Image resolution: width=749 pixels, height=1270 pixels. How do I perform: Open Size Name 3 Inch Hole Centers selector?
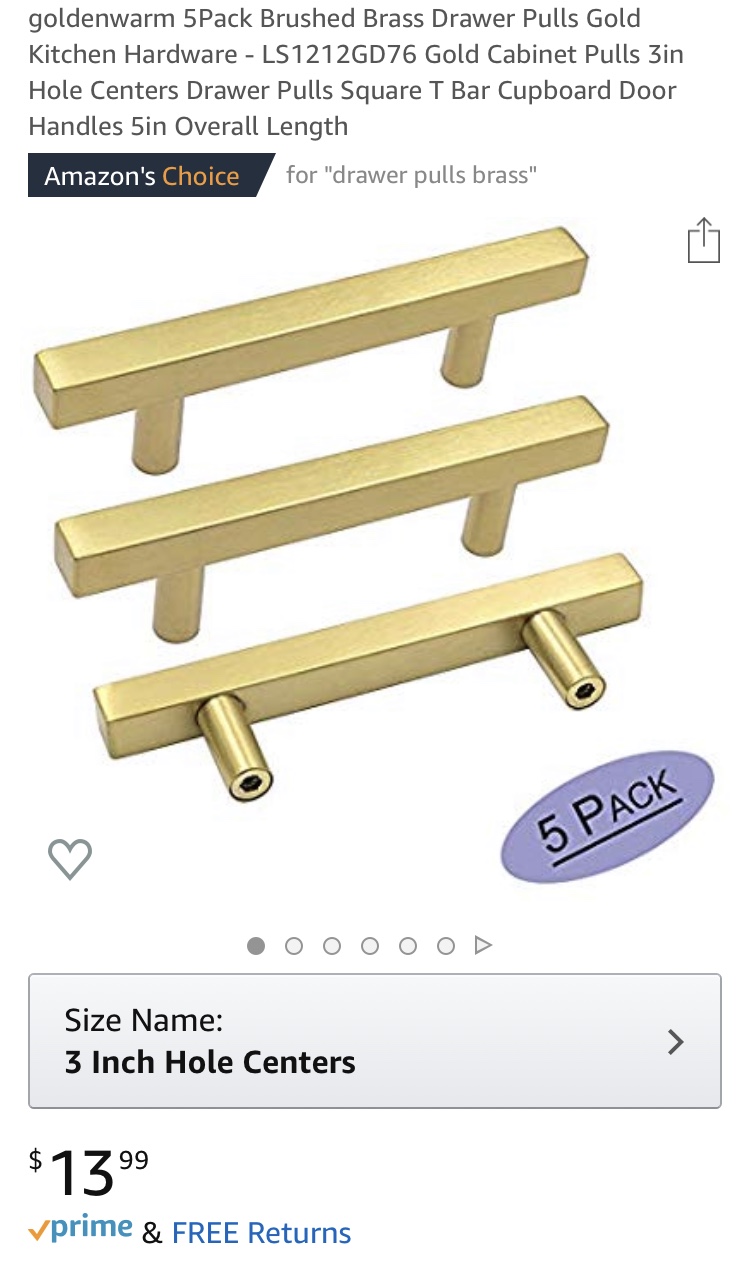[x=374, y=1041]
